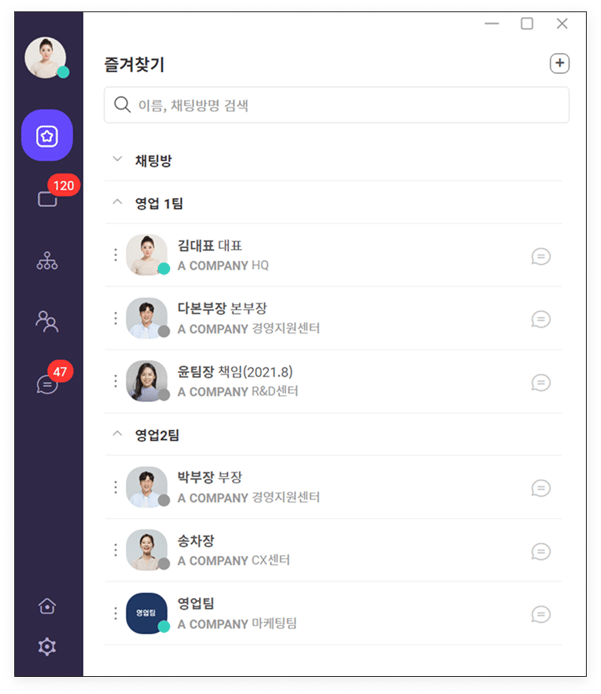Open options menu for 송차장
Screen dimensions: 601x694
click(x=115, y=550)
